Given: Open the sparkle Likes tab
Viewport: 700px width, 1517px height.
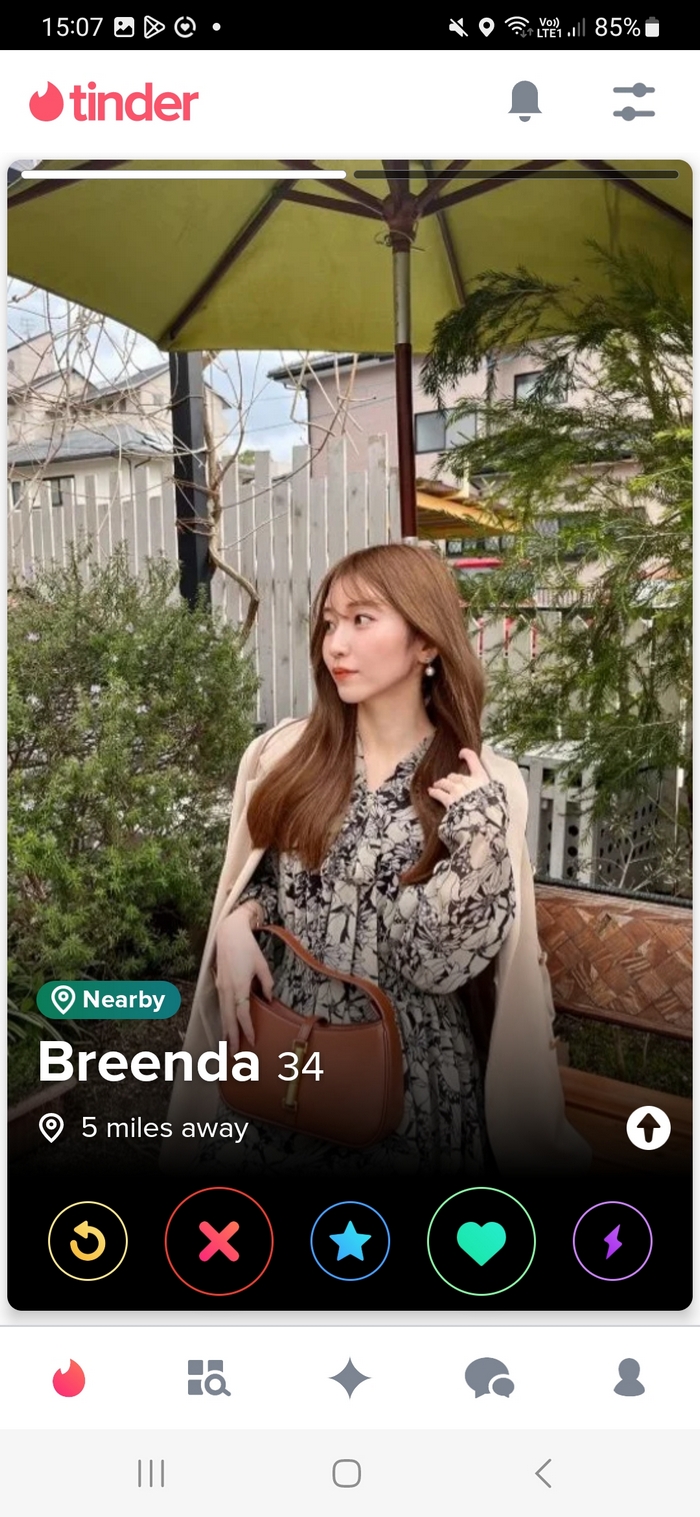Looking at the screenshot, I should point(350,1378).
